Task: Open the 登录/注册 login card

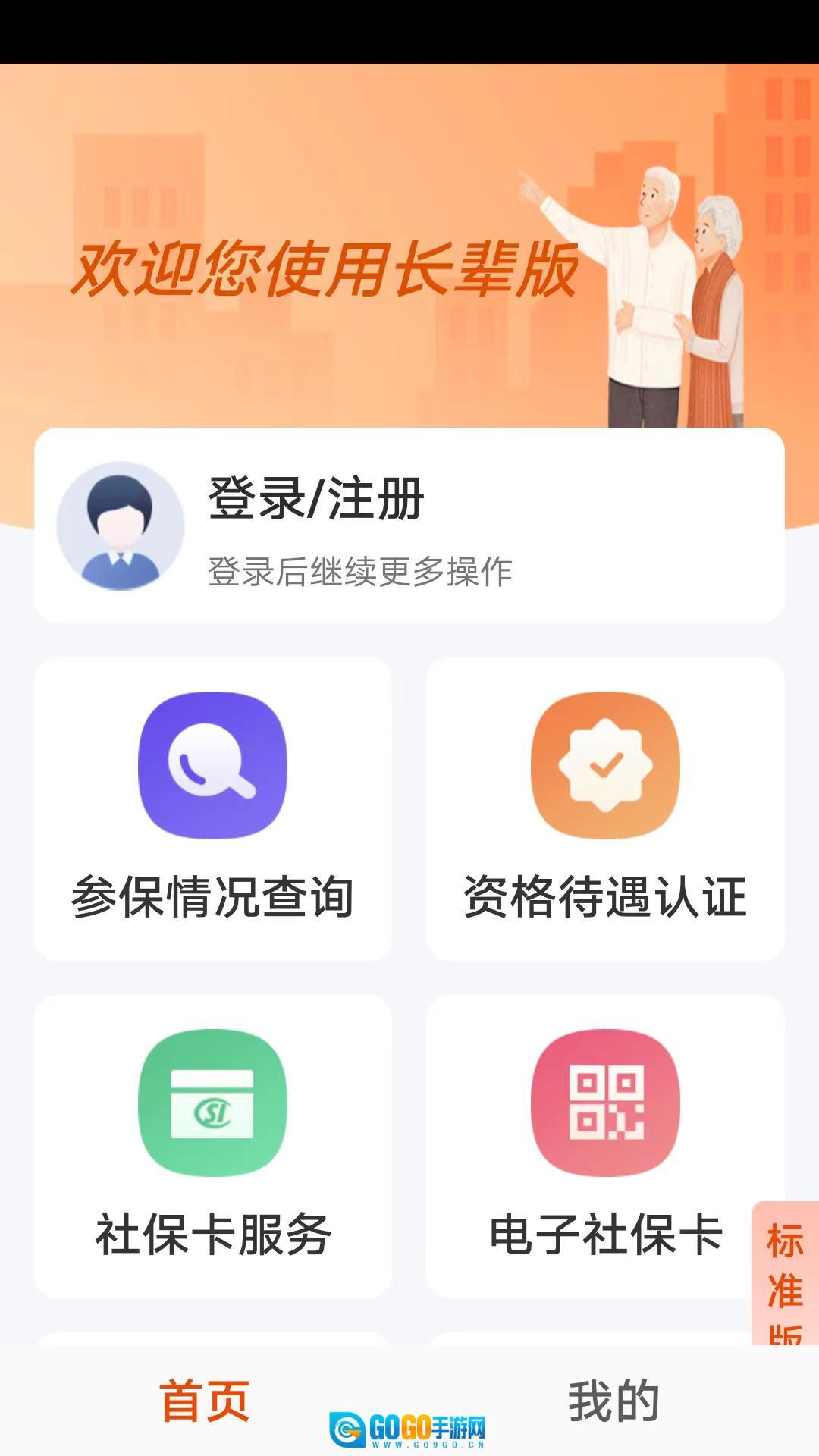Action: (x=409, y=526)
